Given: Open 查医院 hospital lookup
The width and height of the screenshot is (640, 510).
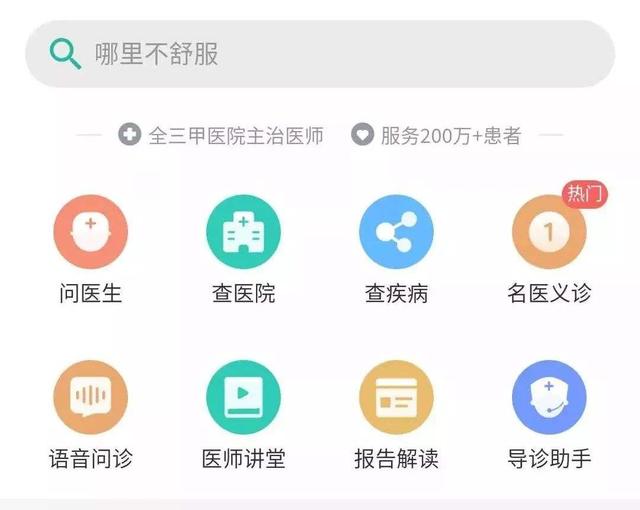Looking at the screenshot, I should coord(243,232).
